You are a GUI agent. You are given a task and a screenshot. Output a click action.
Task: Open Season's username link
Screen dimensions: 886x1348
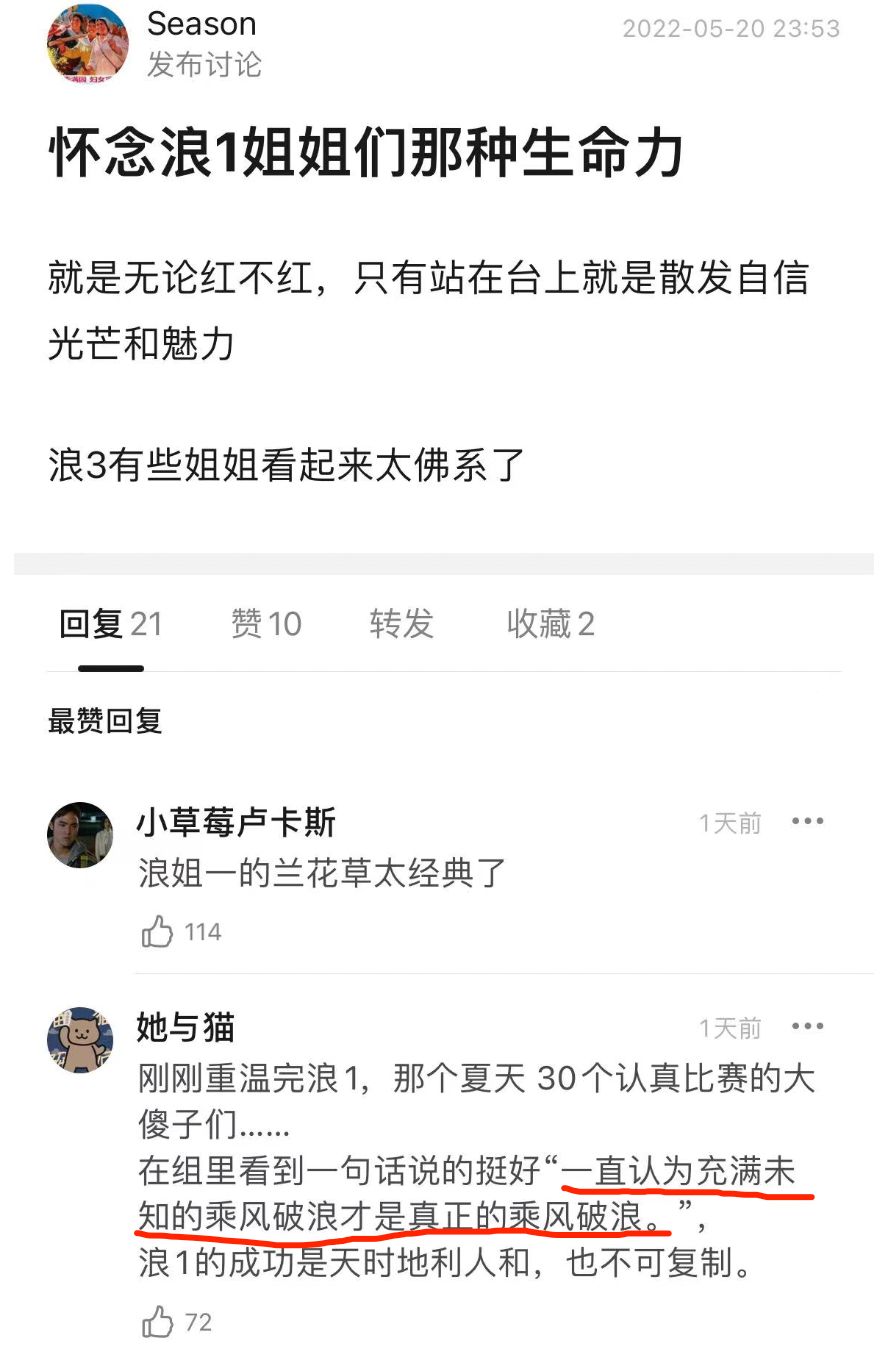(201, 24)
